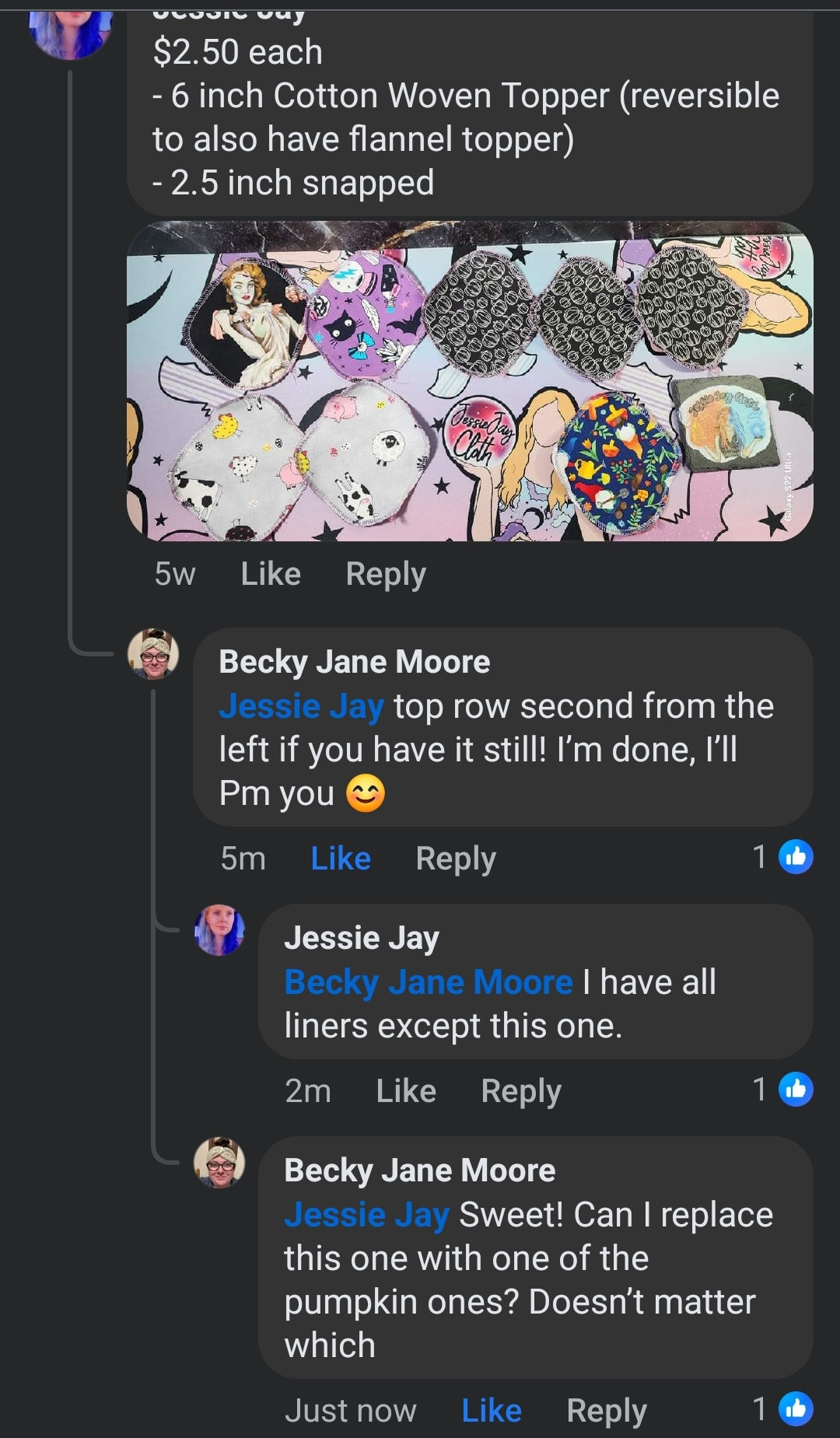The width and height of the screenshot is (840, 1438).
Task: View reactions on Becky's 'top row second' comment
Action: click(782, 857)
